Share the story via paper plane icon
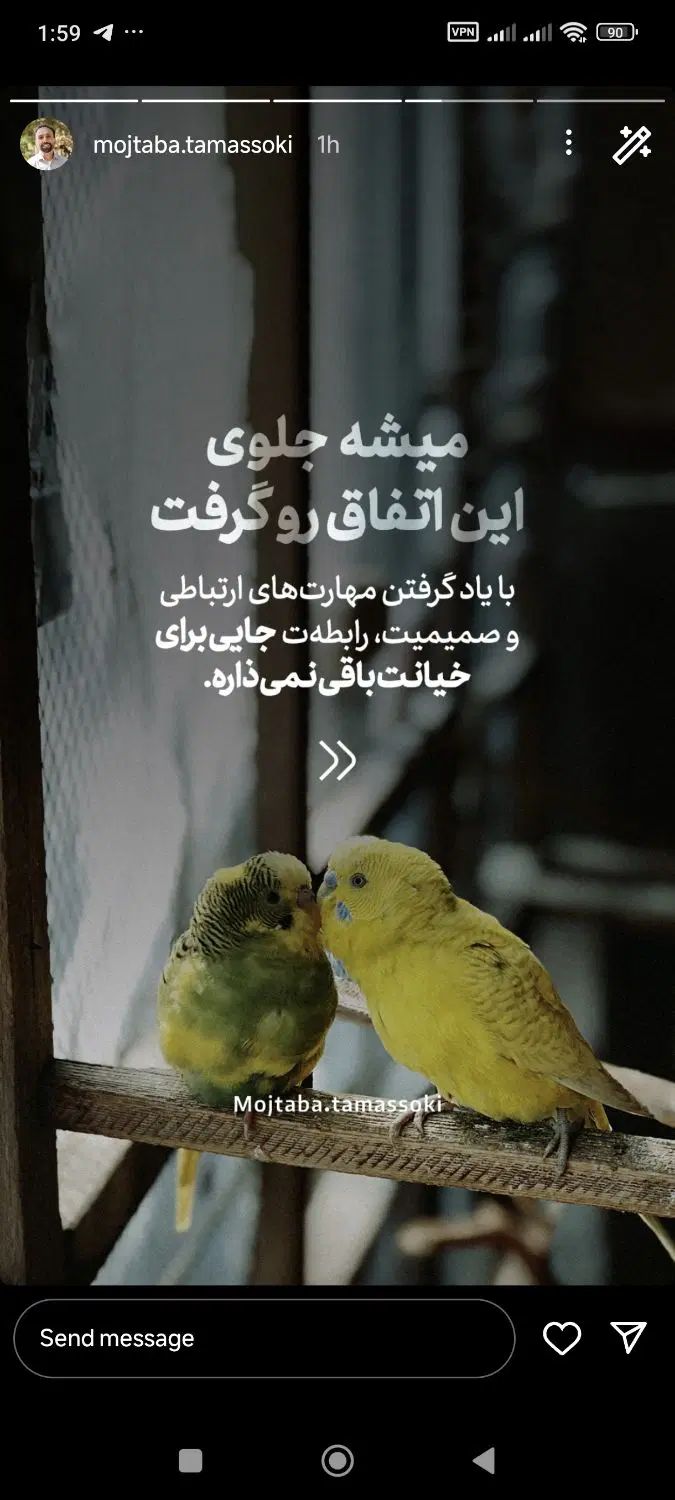 [629, 1338]
